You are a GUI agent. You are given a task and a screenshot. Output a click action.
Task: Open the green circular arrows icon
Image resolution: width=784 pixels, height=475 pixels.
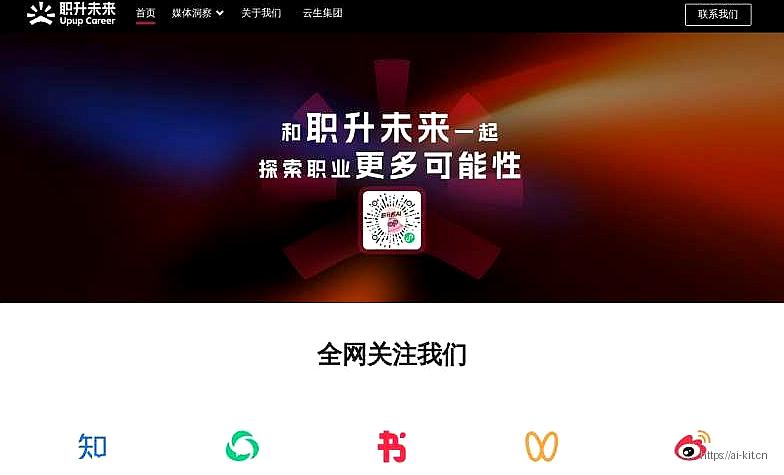[242, 446]
